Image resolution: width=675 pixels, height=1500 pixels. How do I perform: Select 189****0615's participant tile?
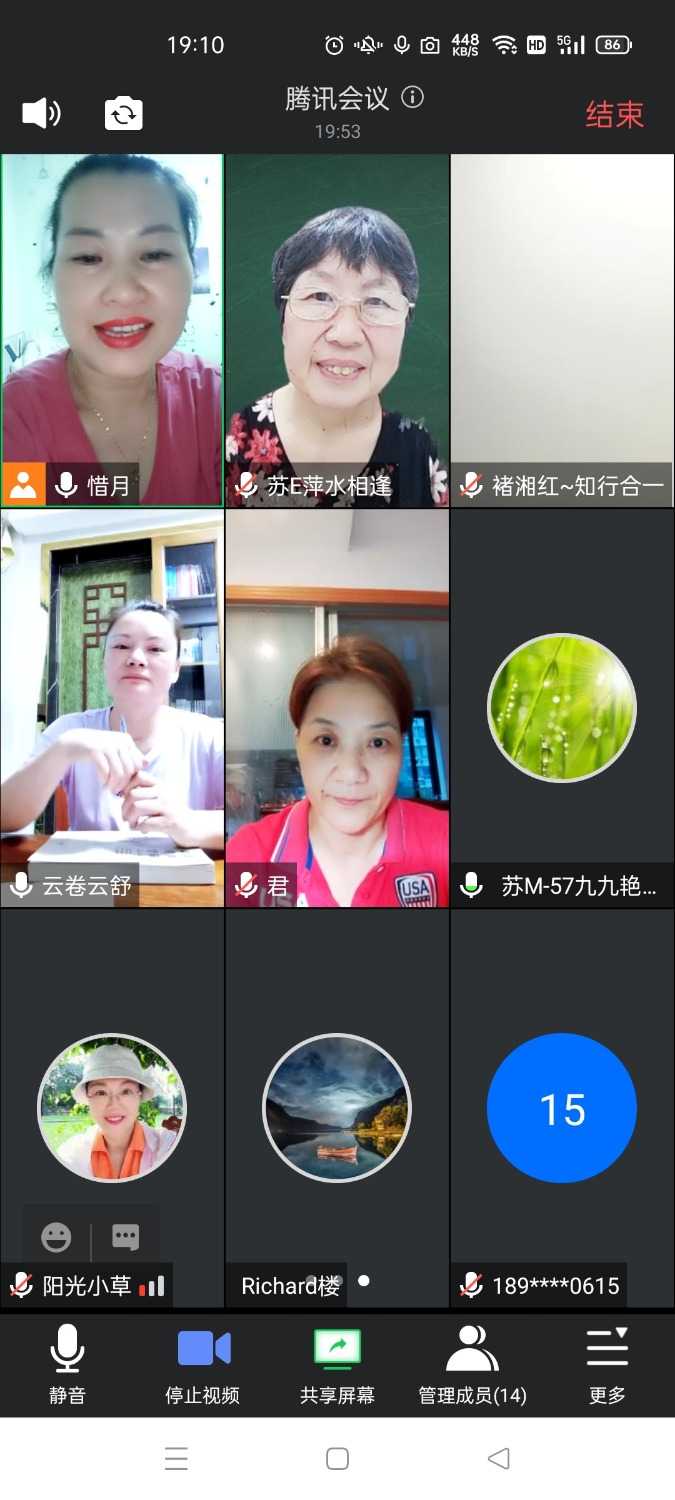click(562, 1108)
